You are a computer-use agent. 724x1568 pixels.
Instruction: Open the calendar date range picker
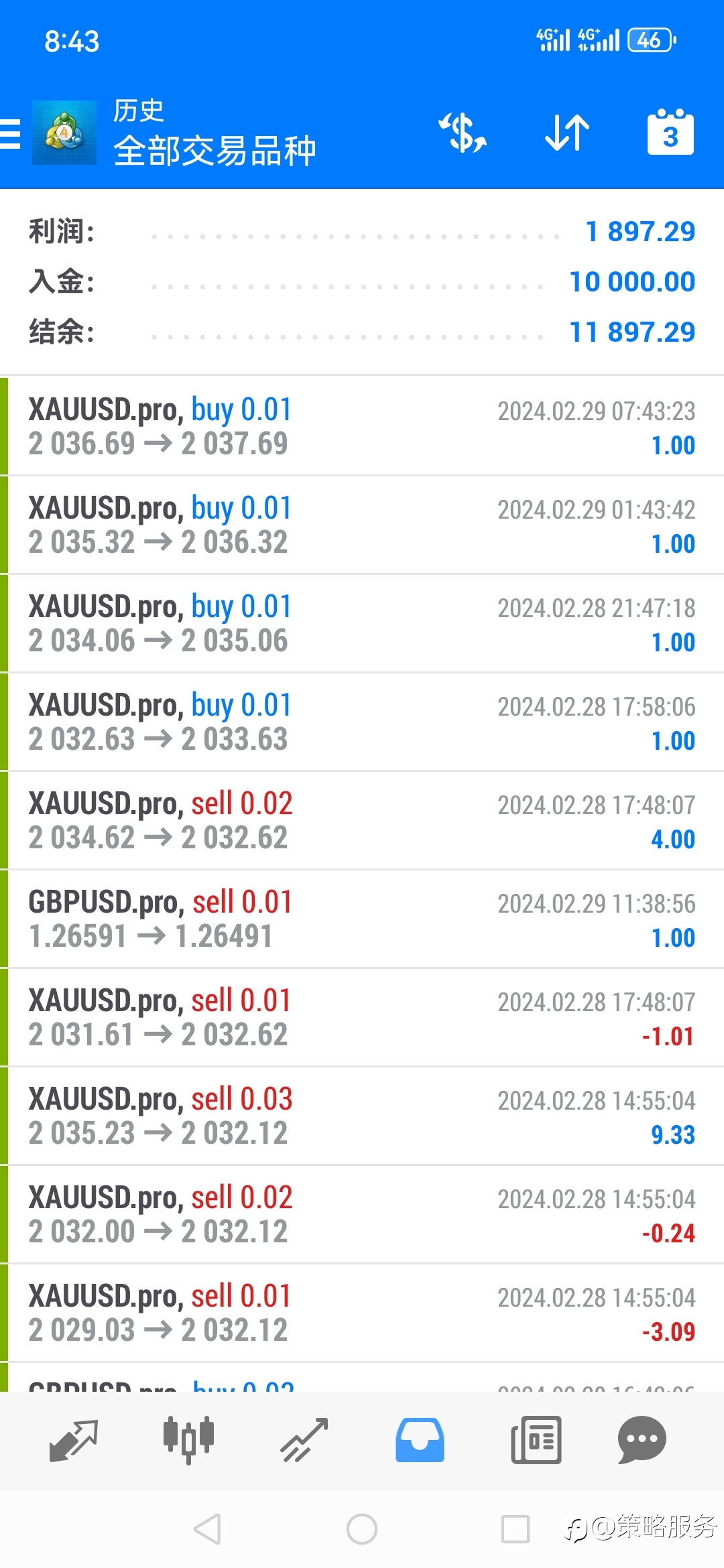tap(670, 132)
